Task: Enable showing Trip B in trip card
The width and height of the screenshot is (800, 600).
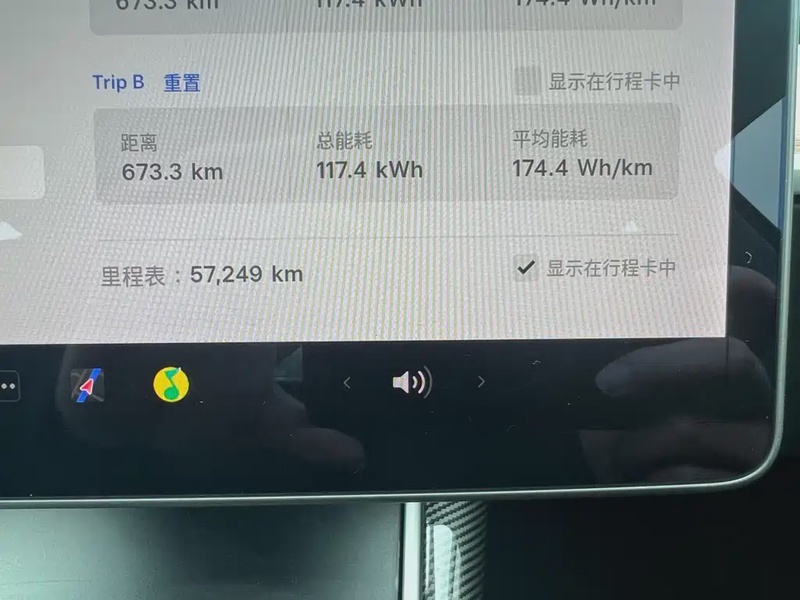Action: click(528, 81)
